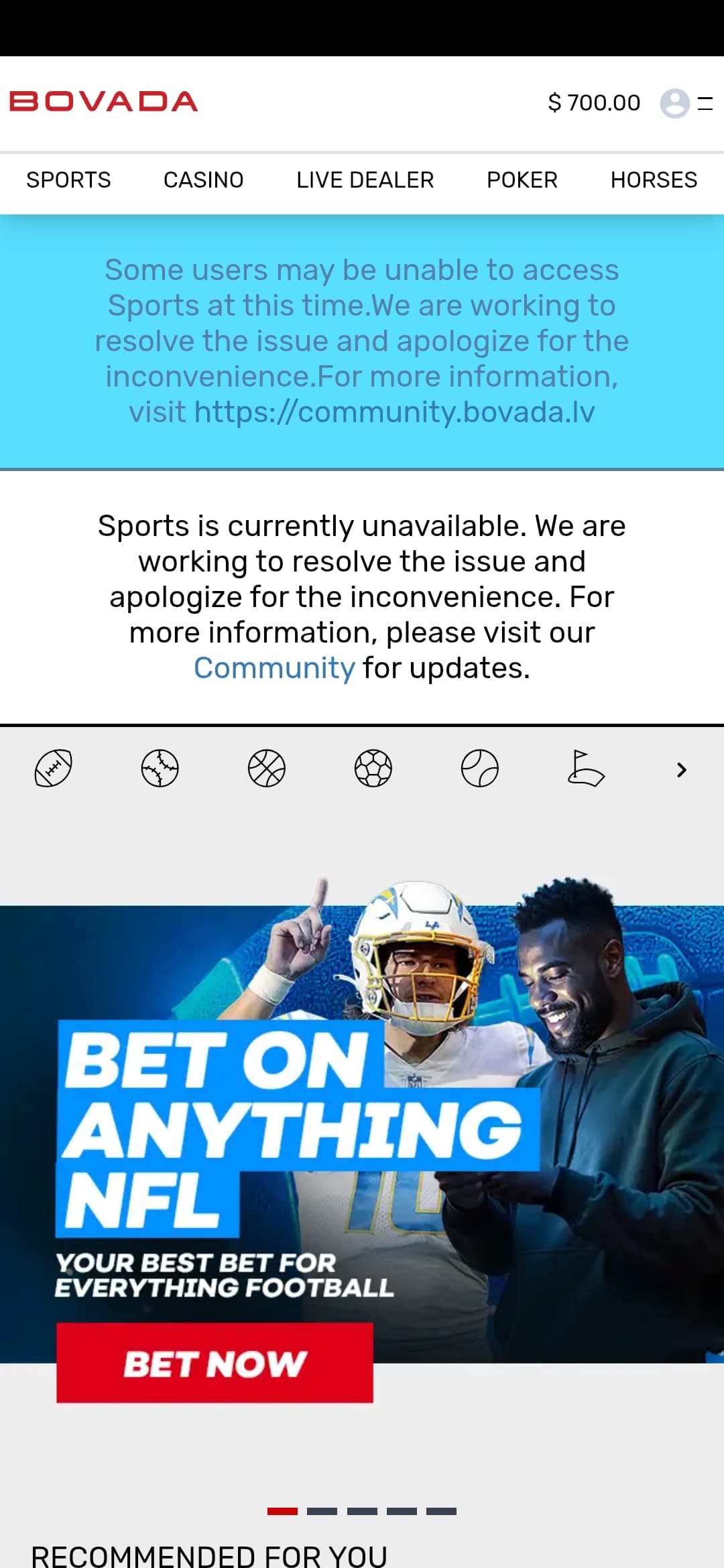This screenshot has width=724, height=1568.
Task: Go to the Poker tab
Action: [522, 180]
